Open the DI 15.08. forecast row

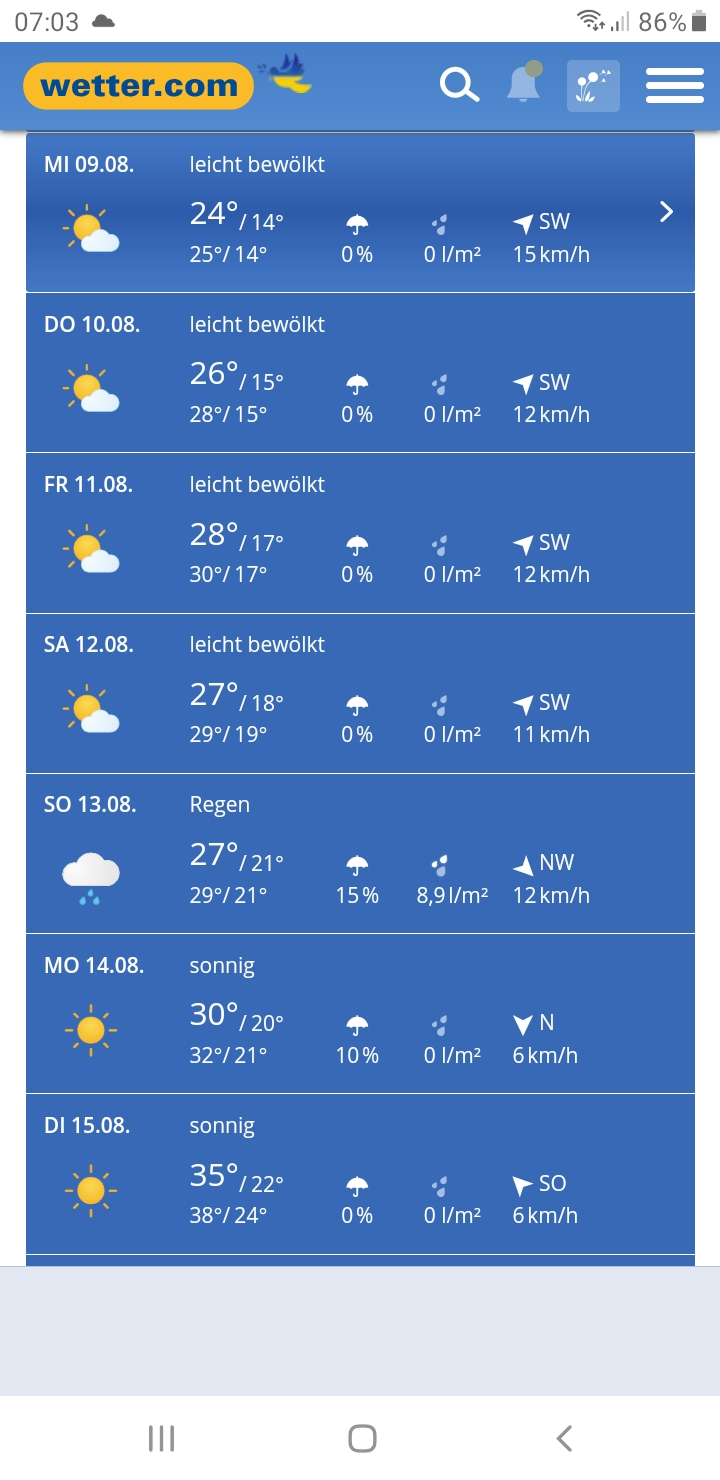[x=360, y=1173]
